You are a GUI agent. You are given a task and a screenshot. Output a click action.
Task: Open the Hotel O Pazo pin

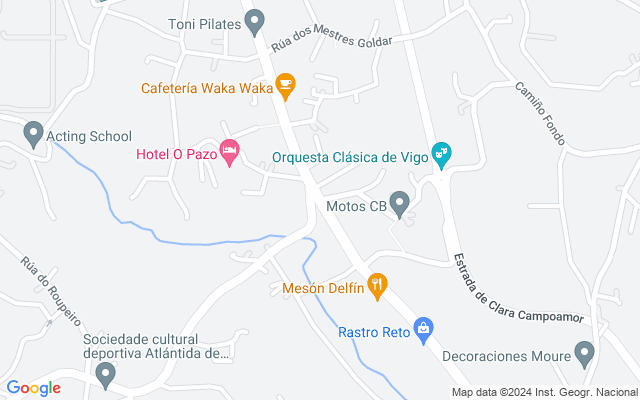tap(230, 153)
